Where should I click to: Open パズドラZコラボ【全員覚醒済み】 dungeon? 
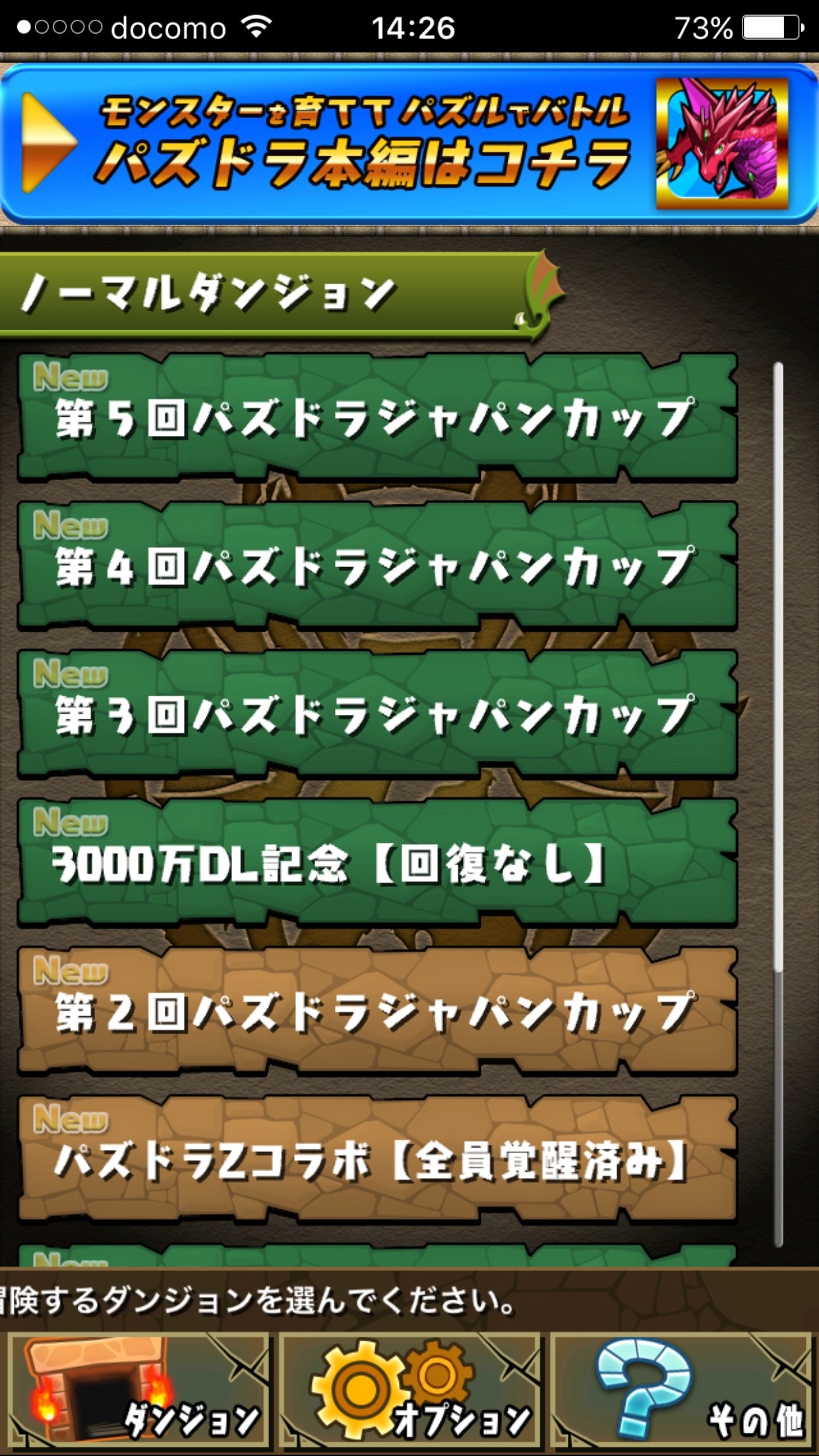[377, 1161]
